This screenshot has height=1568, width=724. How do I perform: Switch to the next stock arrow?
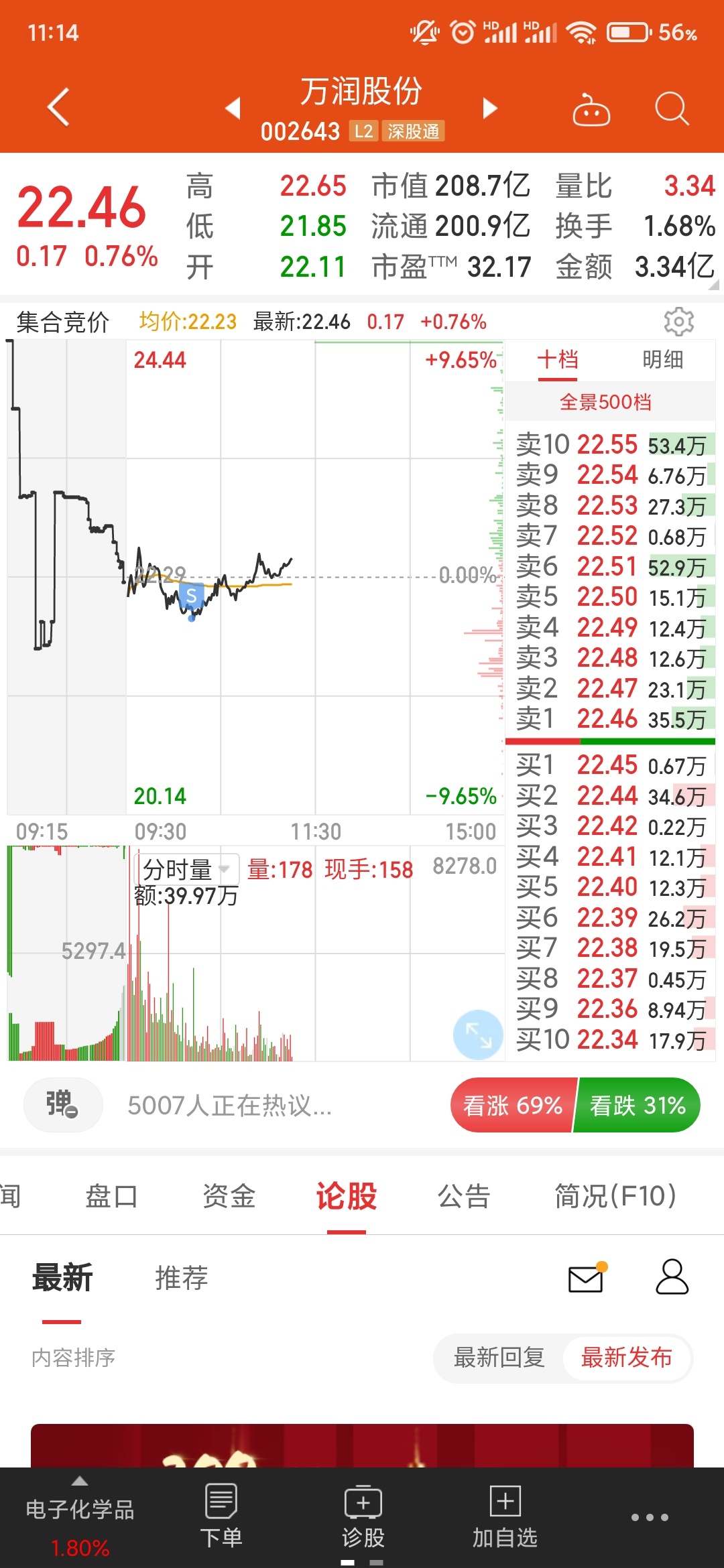coord(491,108)
